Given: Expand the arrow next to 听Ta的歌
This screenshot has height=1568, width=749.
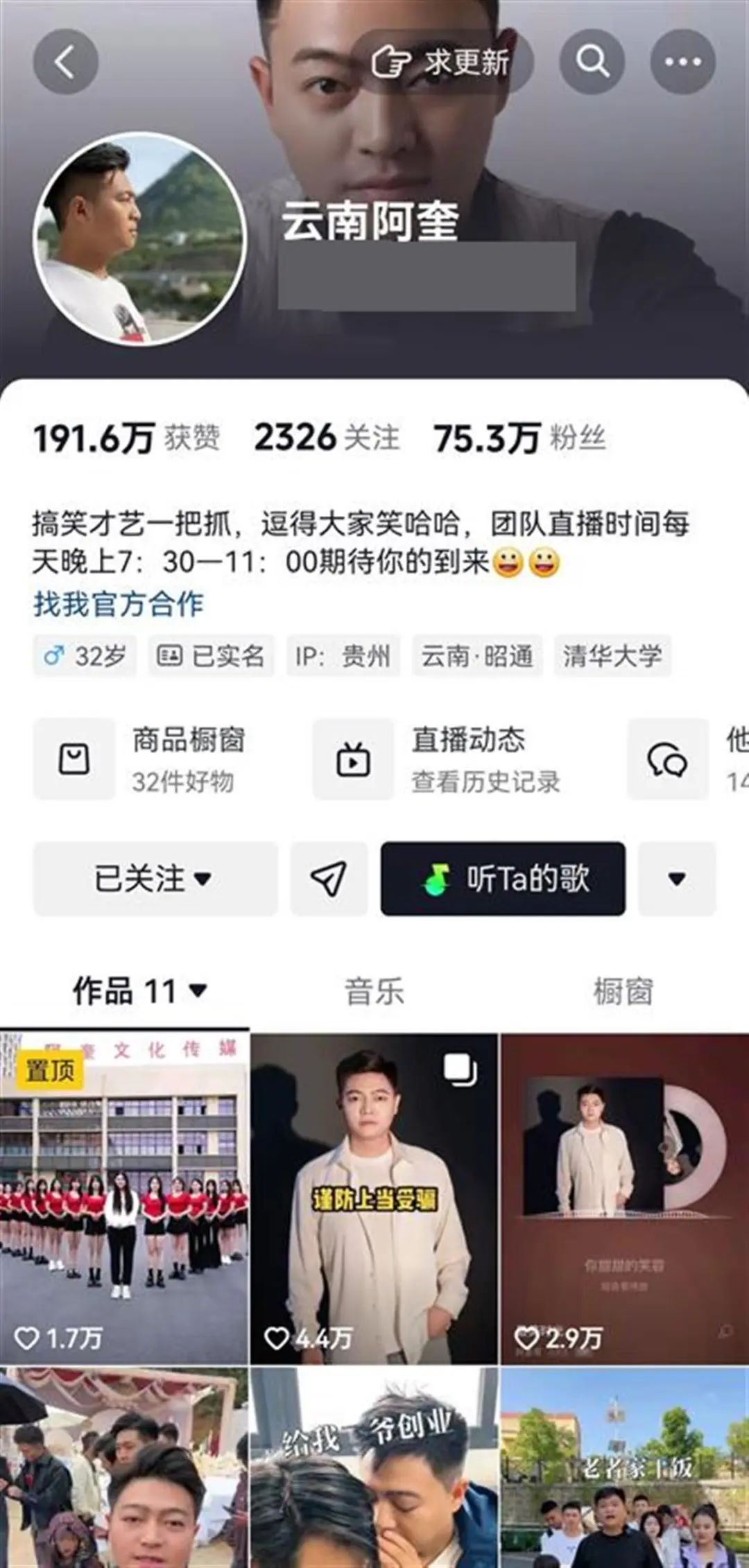Looking at the screenshot, I should pos(676,879).
